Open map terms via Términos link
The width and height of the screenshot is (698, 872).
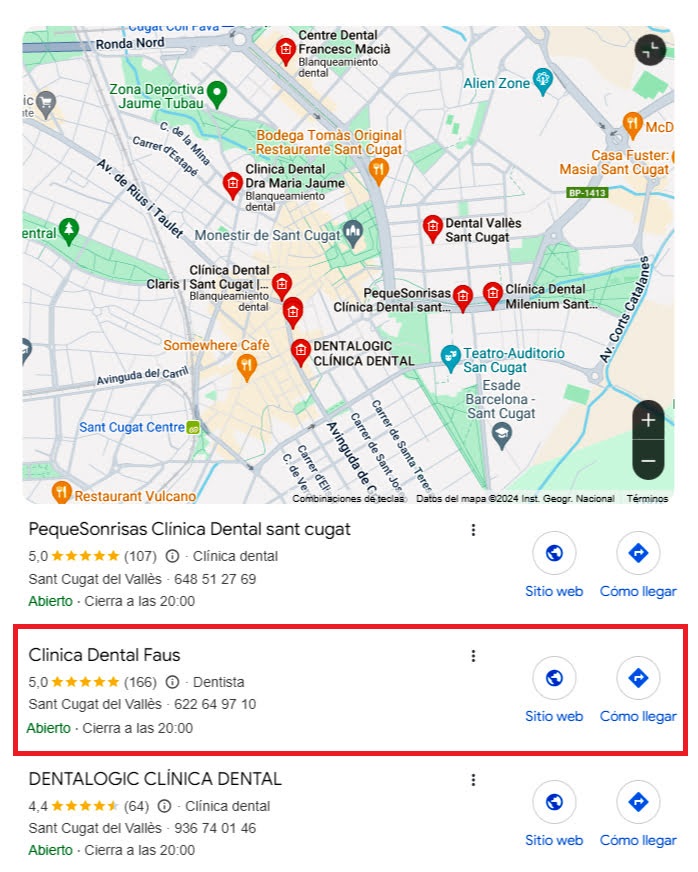(x=648, y=498)
